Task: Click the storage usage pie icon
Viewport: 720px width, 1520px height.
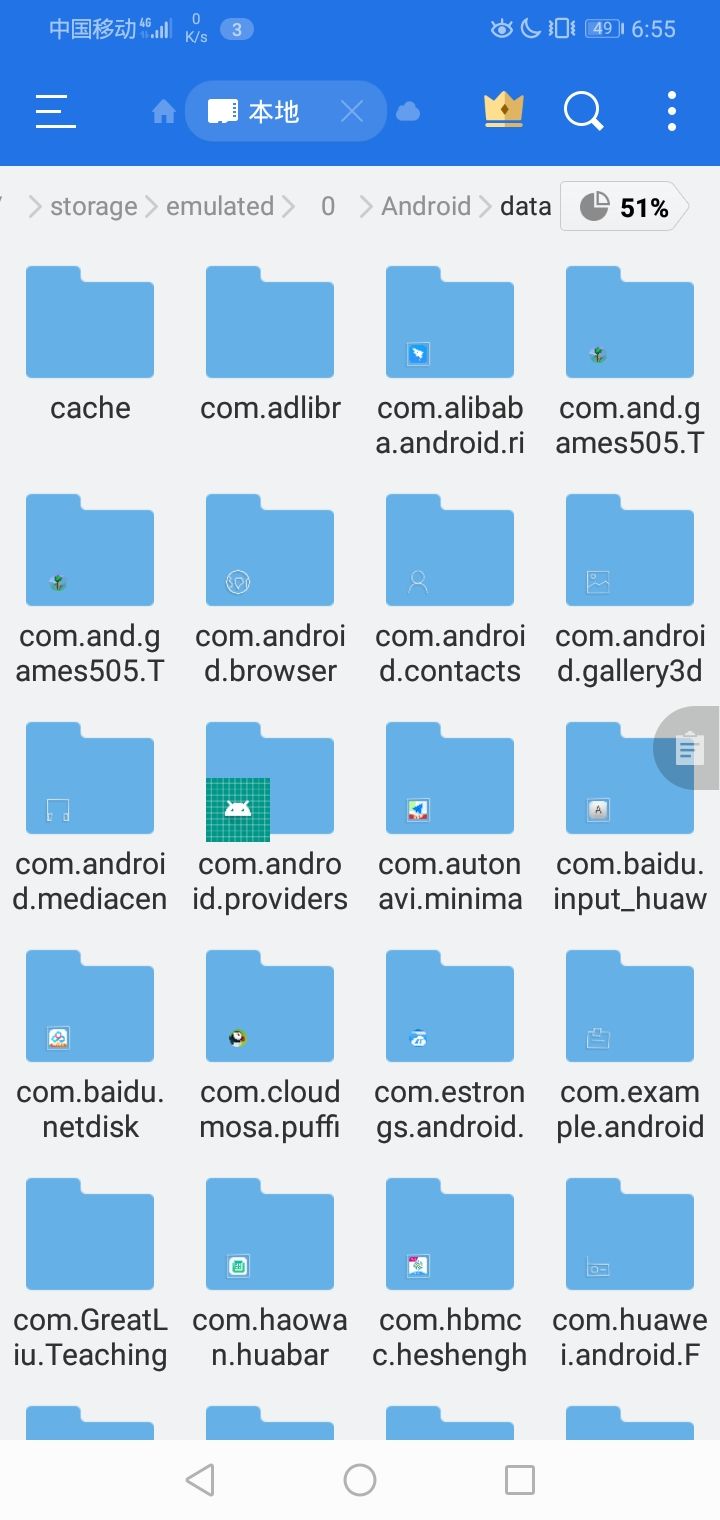Action: pos(594,205)
